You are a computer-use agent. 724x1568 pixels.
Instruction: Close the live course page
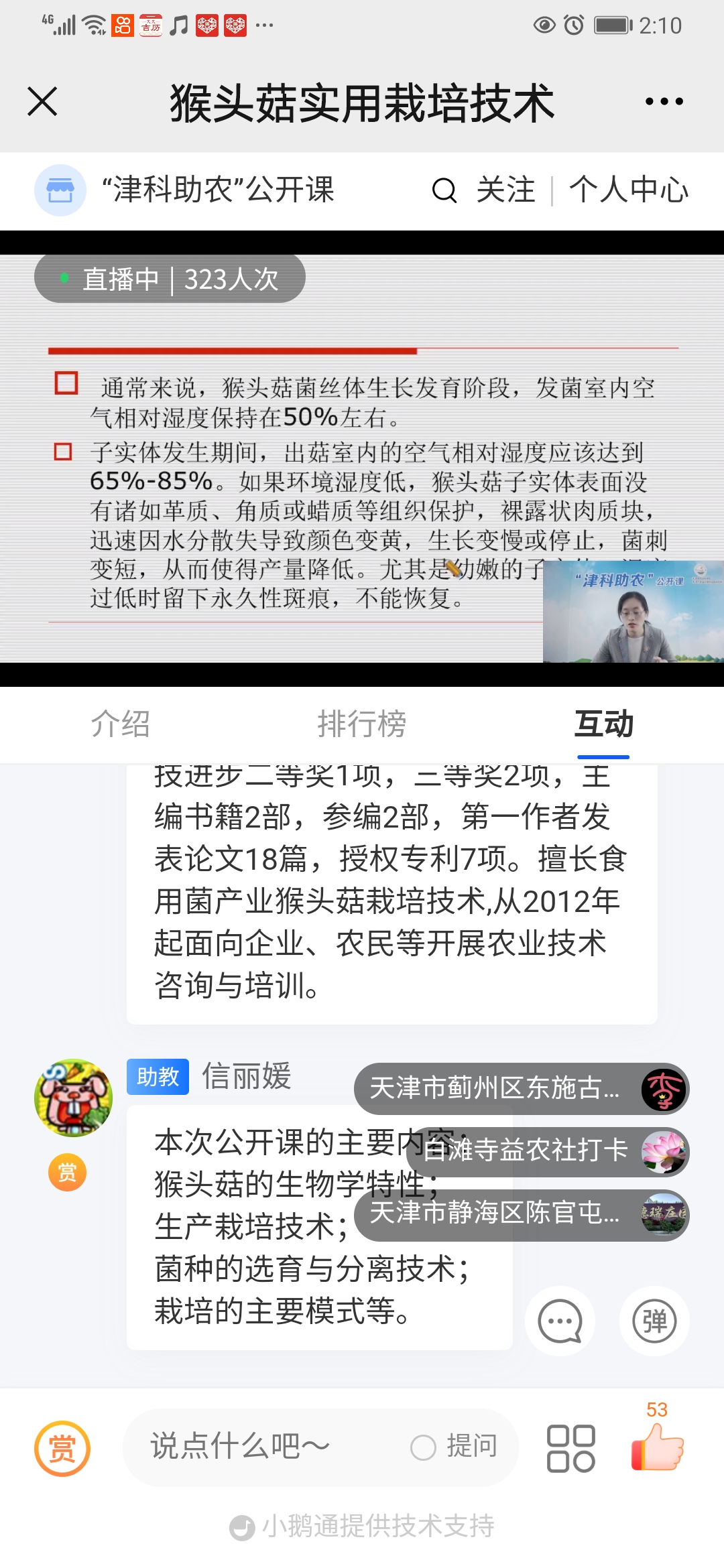click(x=42, y=102)
